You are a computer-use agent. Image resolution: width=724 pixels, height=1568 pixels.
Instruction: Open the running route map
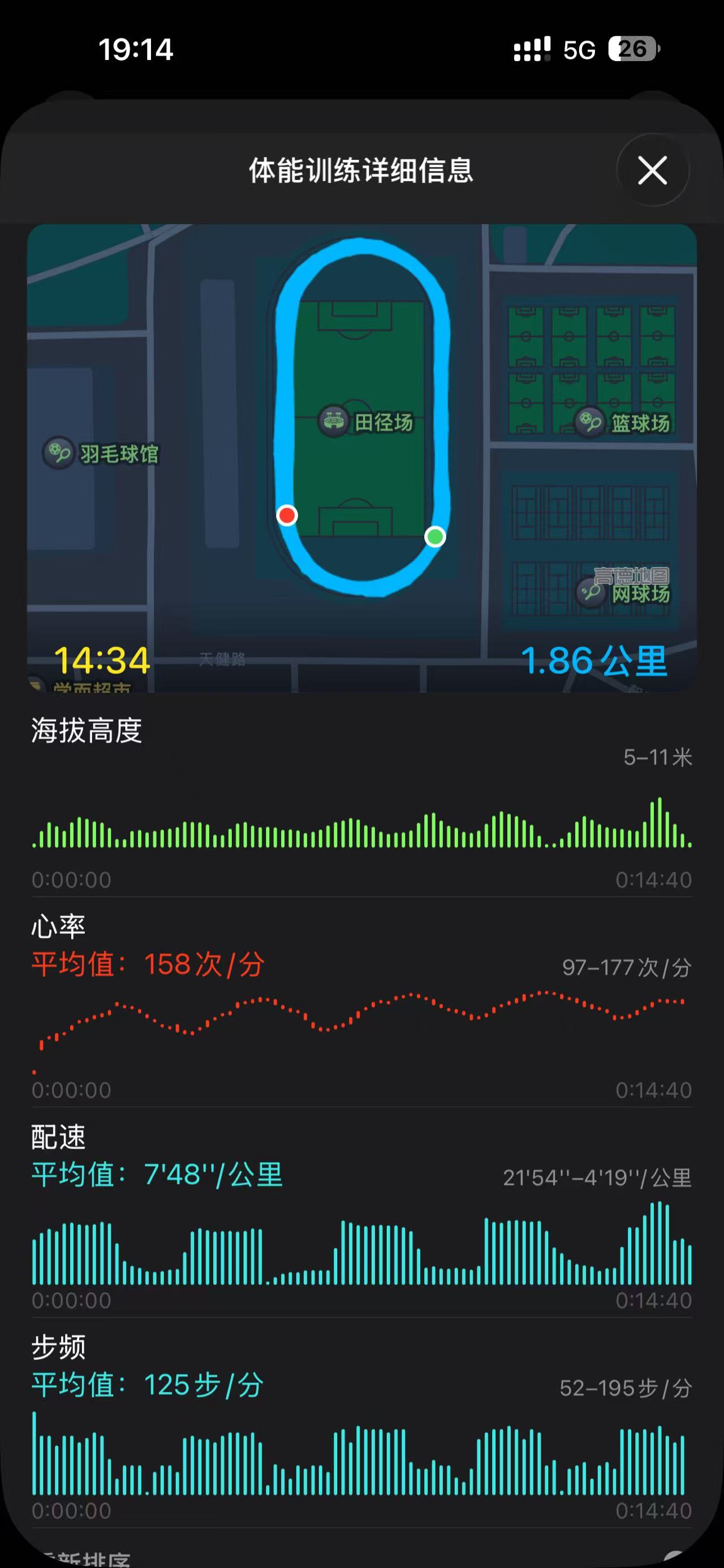coord(361,457)
